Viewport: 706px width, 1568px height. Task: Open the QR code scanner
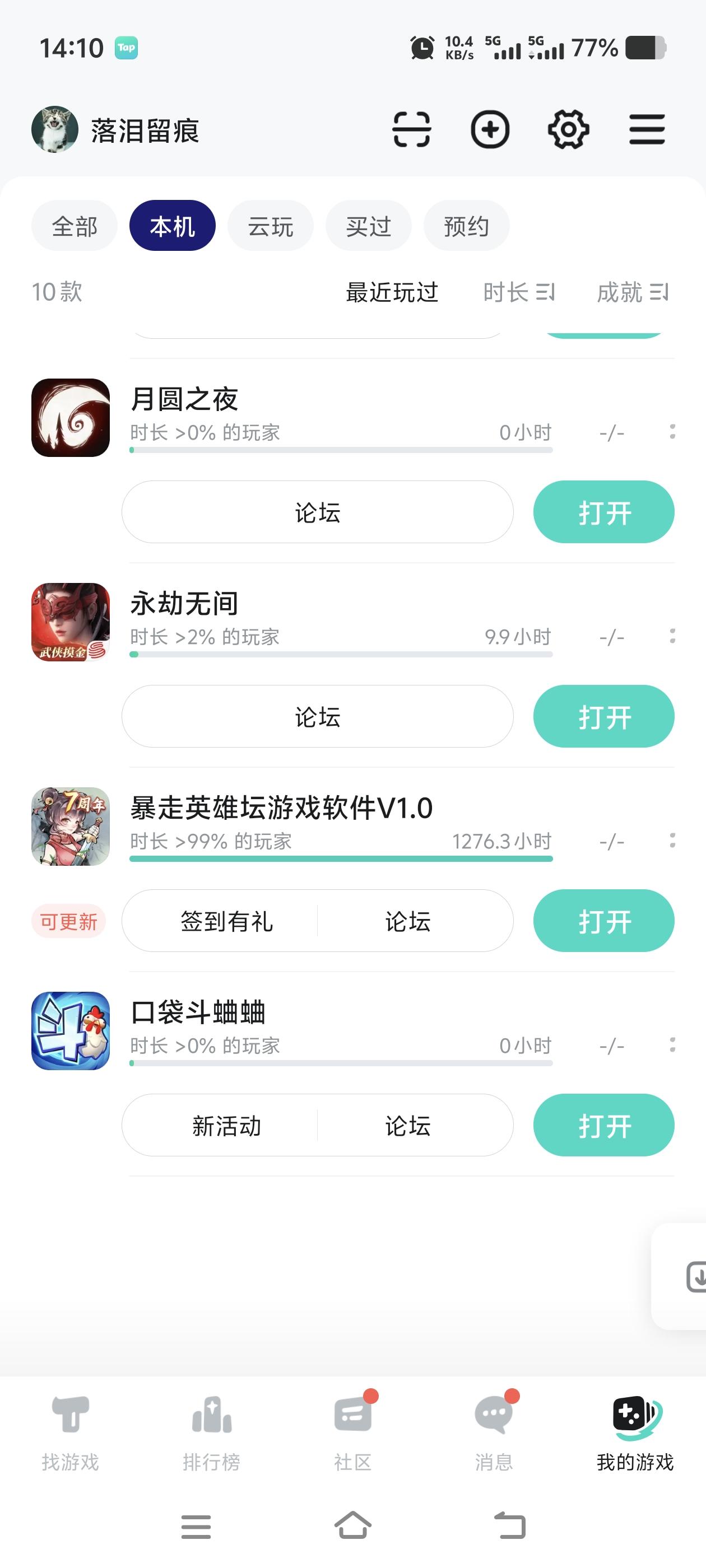tap(412, 130)
